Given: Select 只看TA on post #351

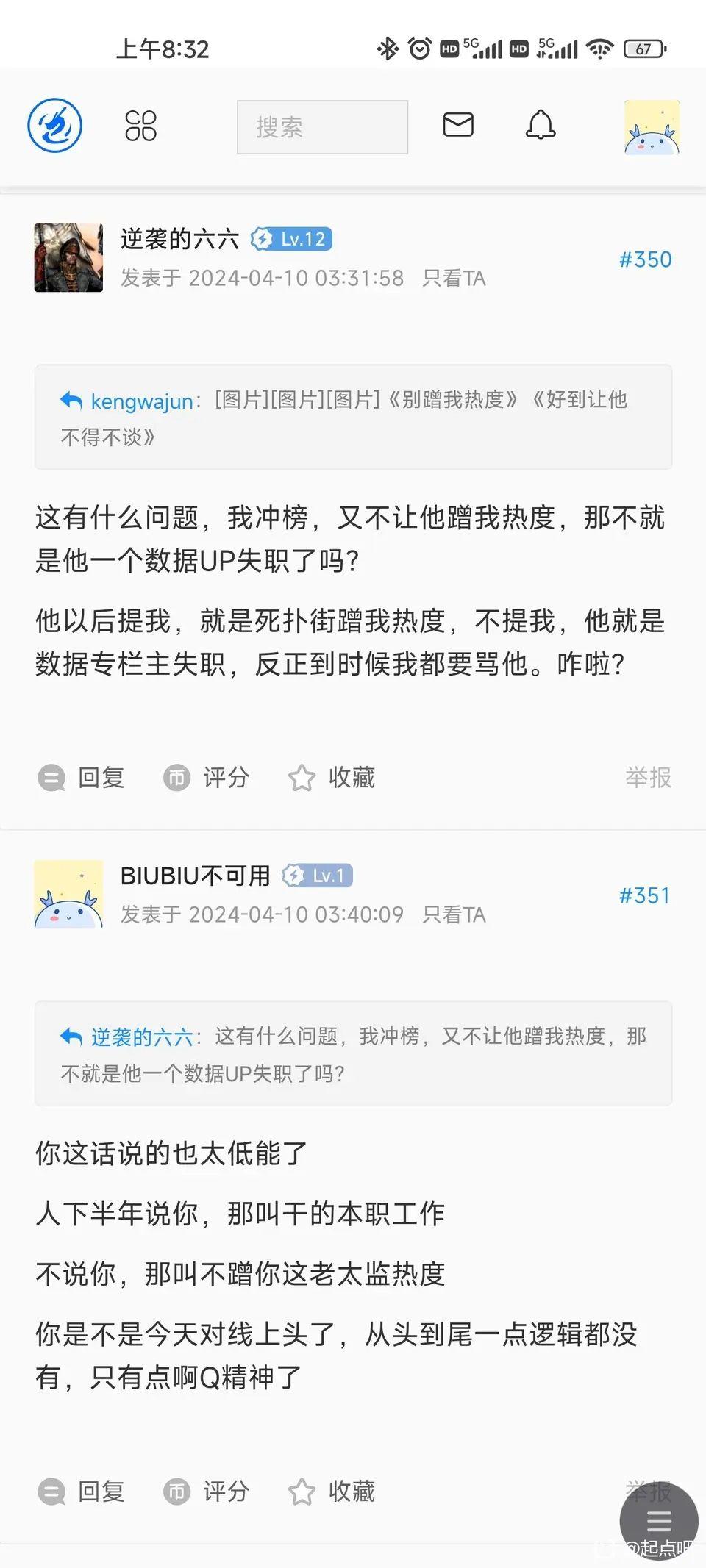Looking at the screenshot, I should pos(454,915).
